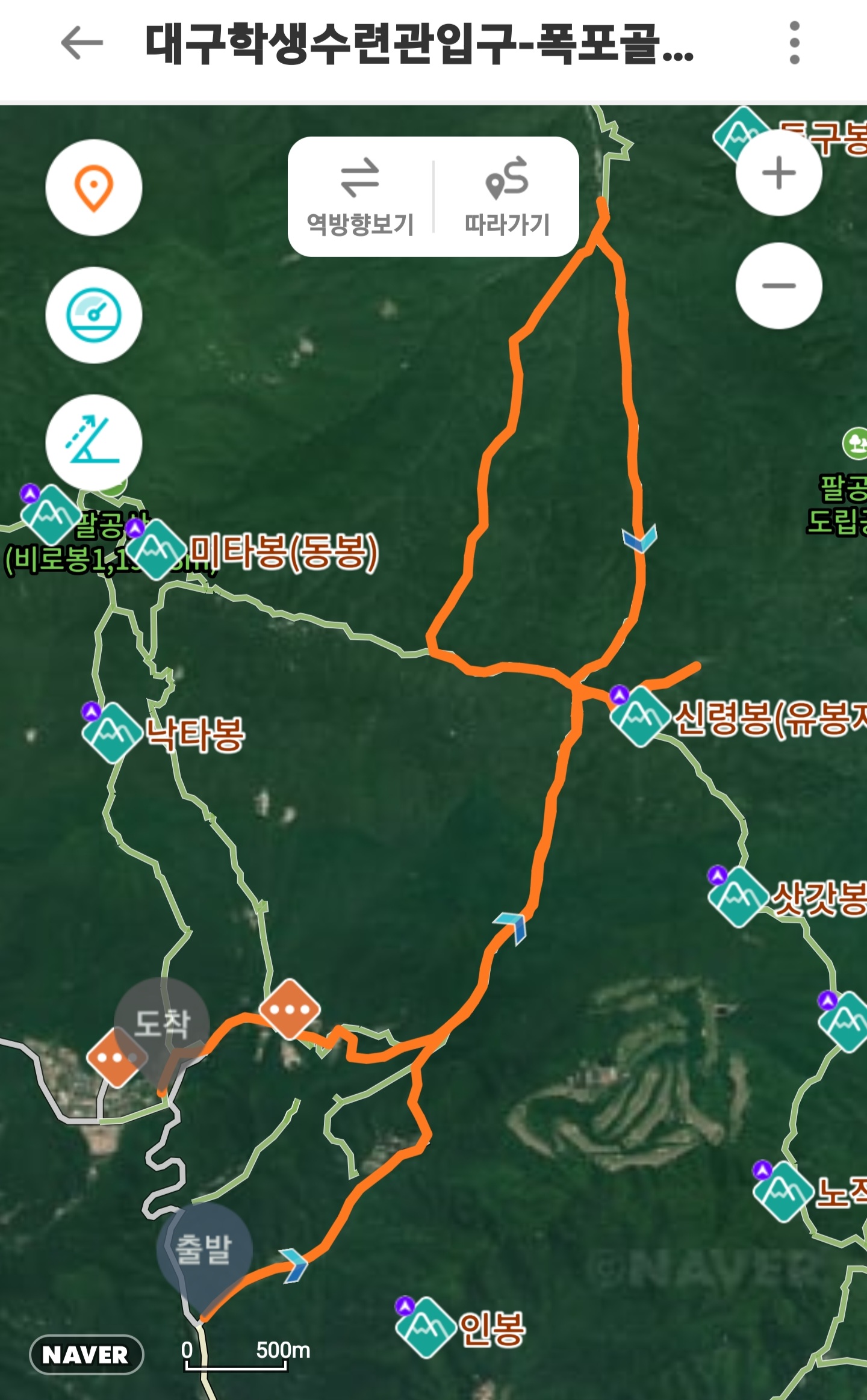This screenshot has width=867, height=1400.
Task: Zoom in with the plus button
Action: click(x=779, y=173)
